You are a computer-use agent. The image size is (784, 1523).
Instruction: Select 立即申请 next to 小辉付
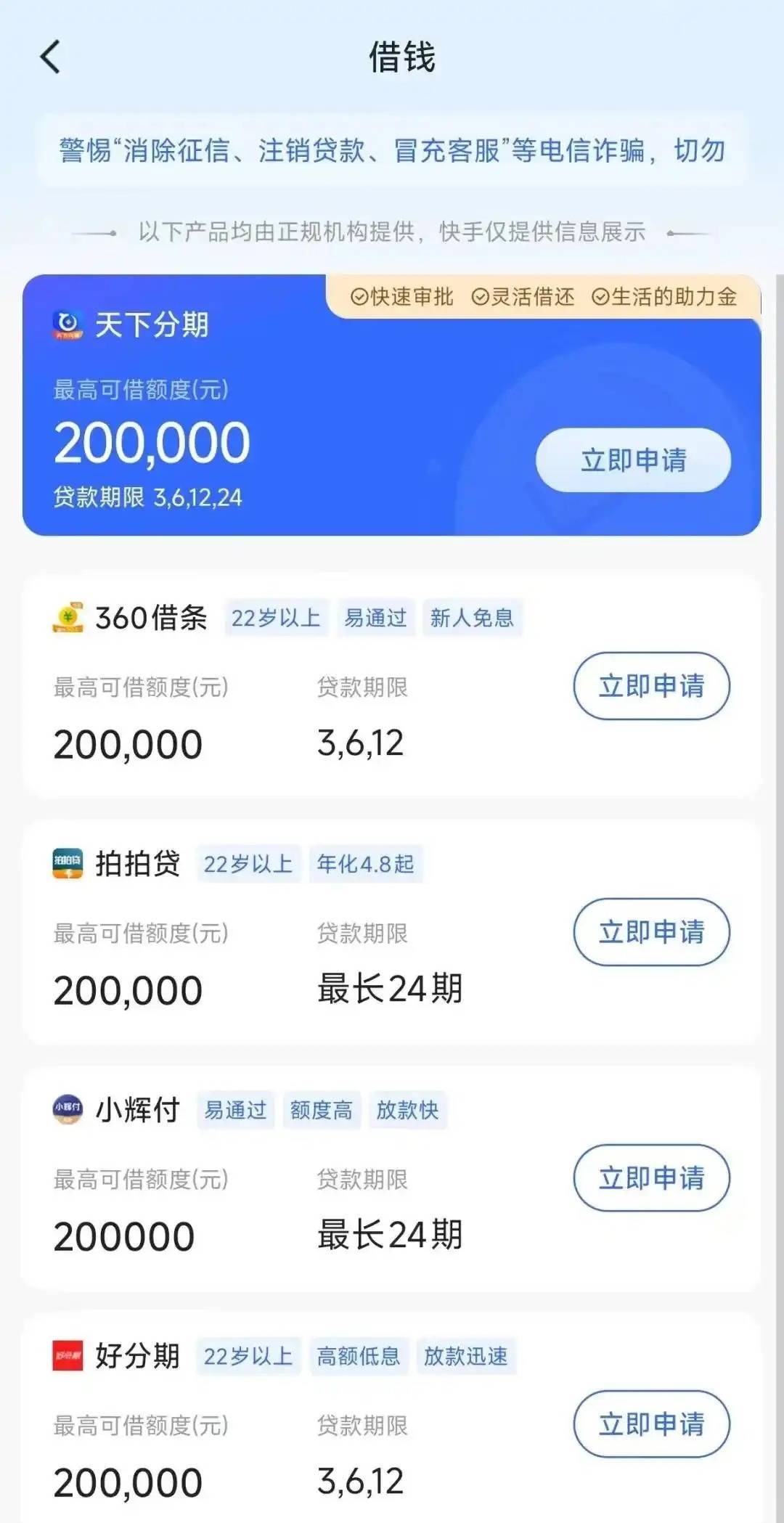[x=651, y=1178]
